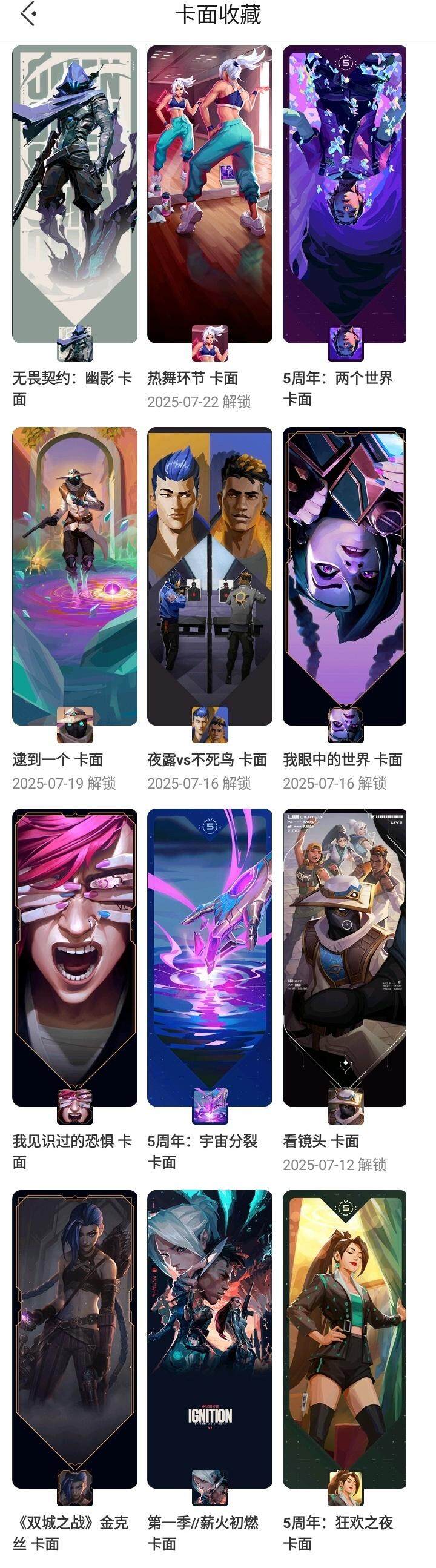Tap the 5周年：宇宙分裂 卡面 card
This screenshot has height=1568, width=436.
point(210,957)
